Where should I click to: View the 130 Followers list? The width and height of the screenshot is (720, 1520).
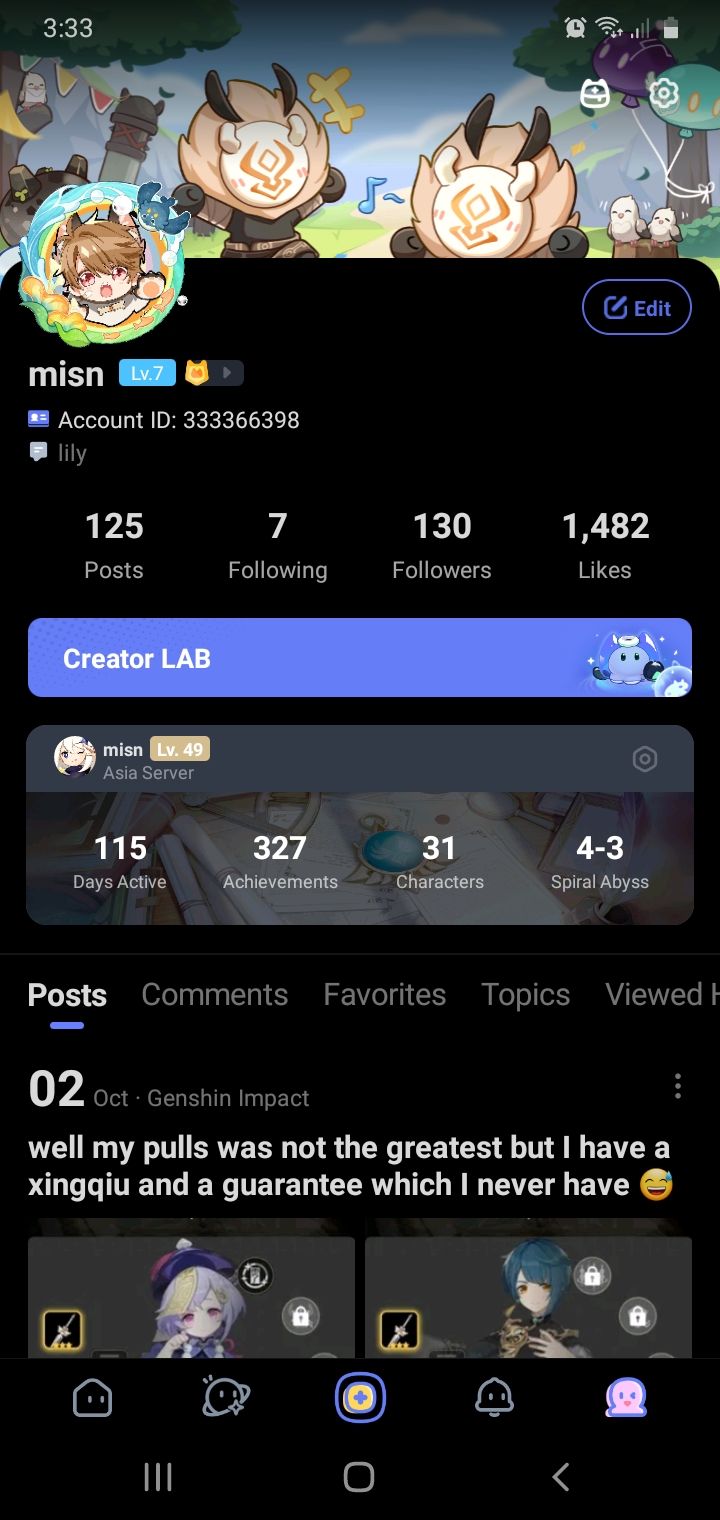pyautogui.click(x=441, y=543)
